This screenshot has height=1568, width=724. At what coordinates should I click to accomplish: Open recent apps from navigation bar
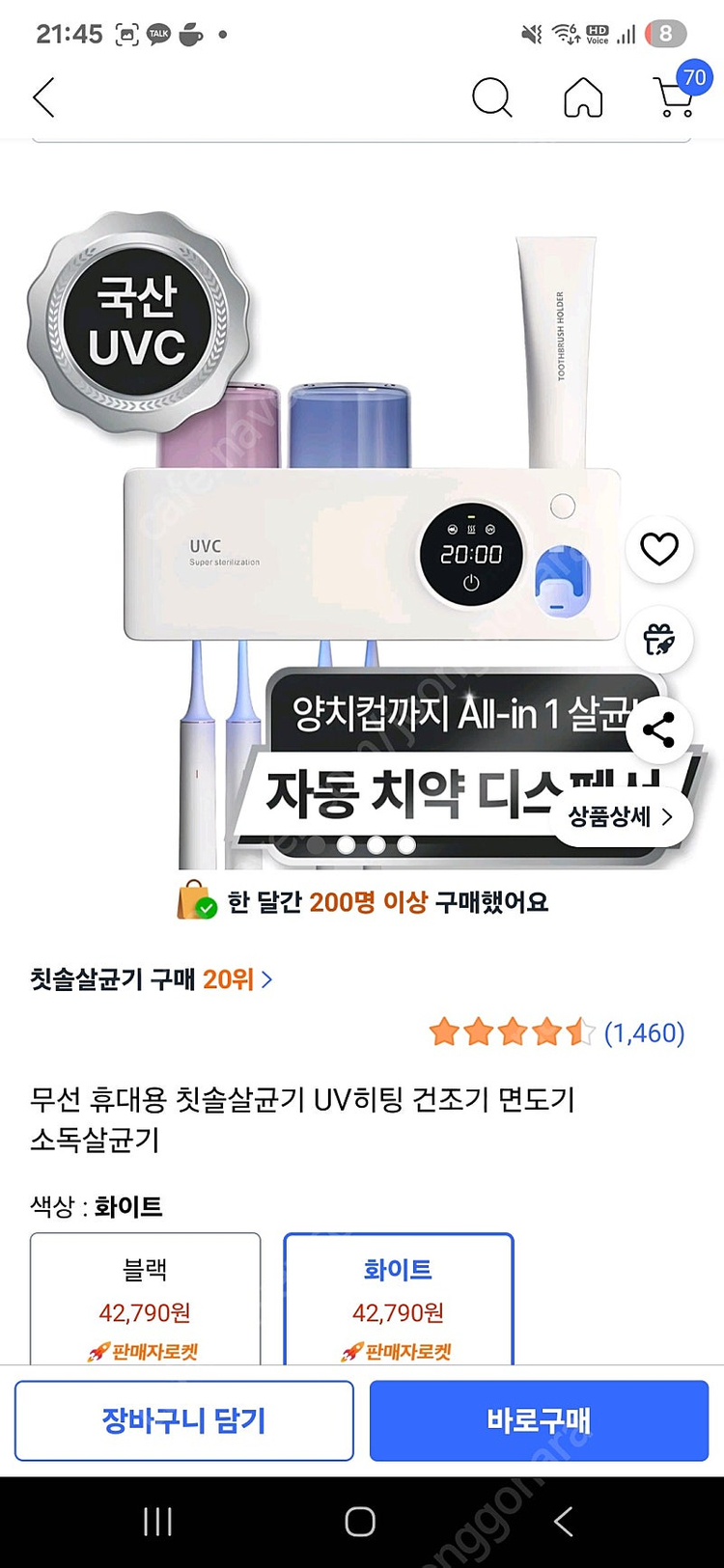157,1522
